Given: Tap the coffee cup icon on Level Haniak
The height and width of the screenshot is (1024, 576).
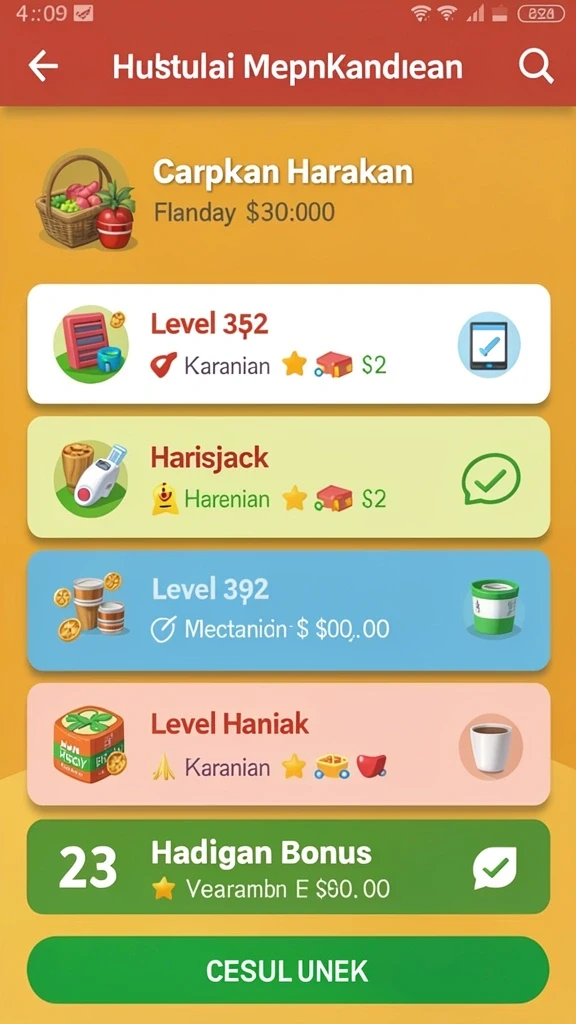Looking at the screenshot, I should click(x=490, y=746).
